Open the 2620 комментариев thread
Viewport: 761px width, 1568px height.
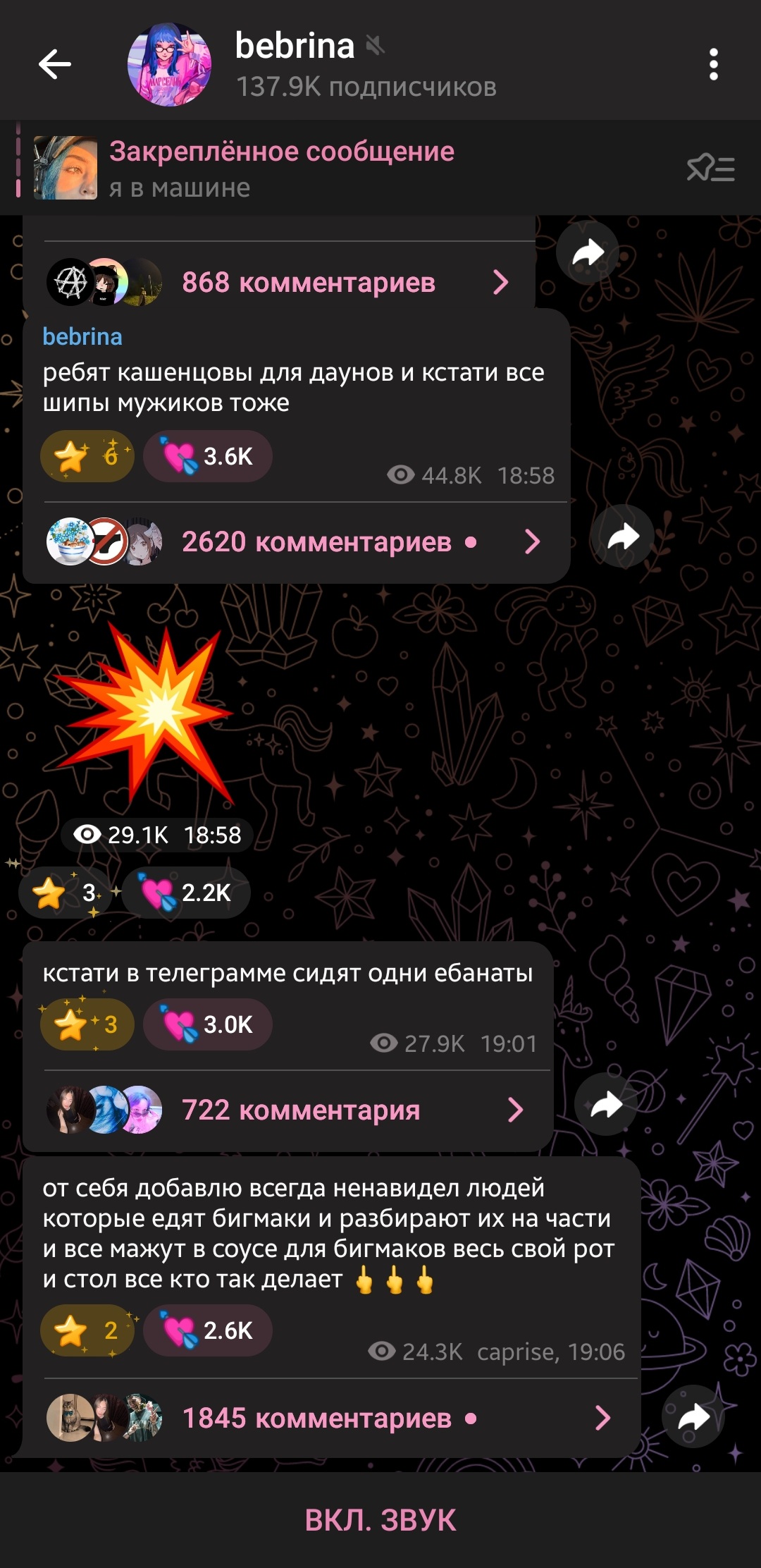(x=296, y=541)
